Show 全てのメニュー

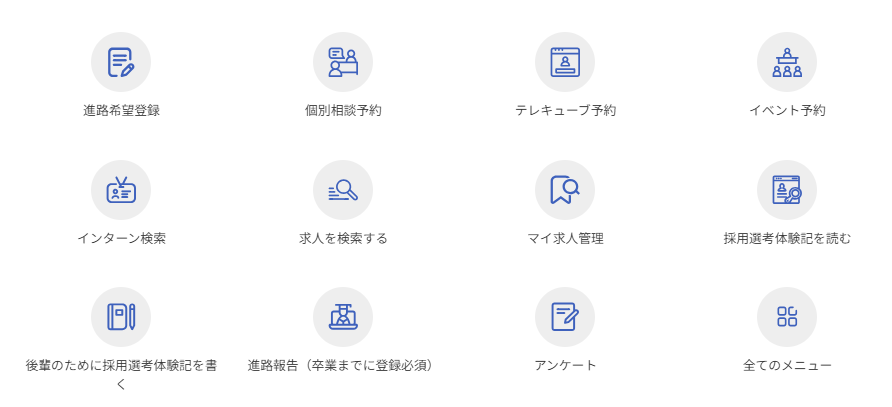tap(787, 317)
